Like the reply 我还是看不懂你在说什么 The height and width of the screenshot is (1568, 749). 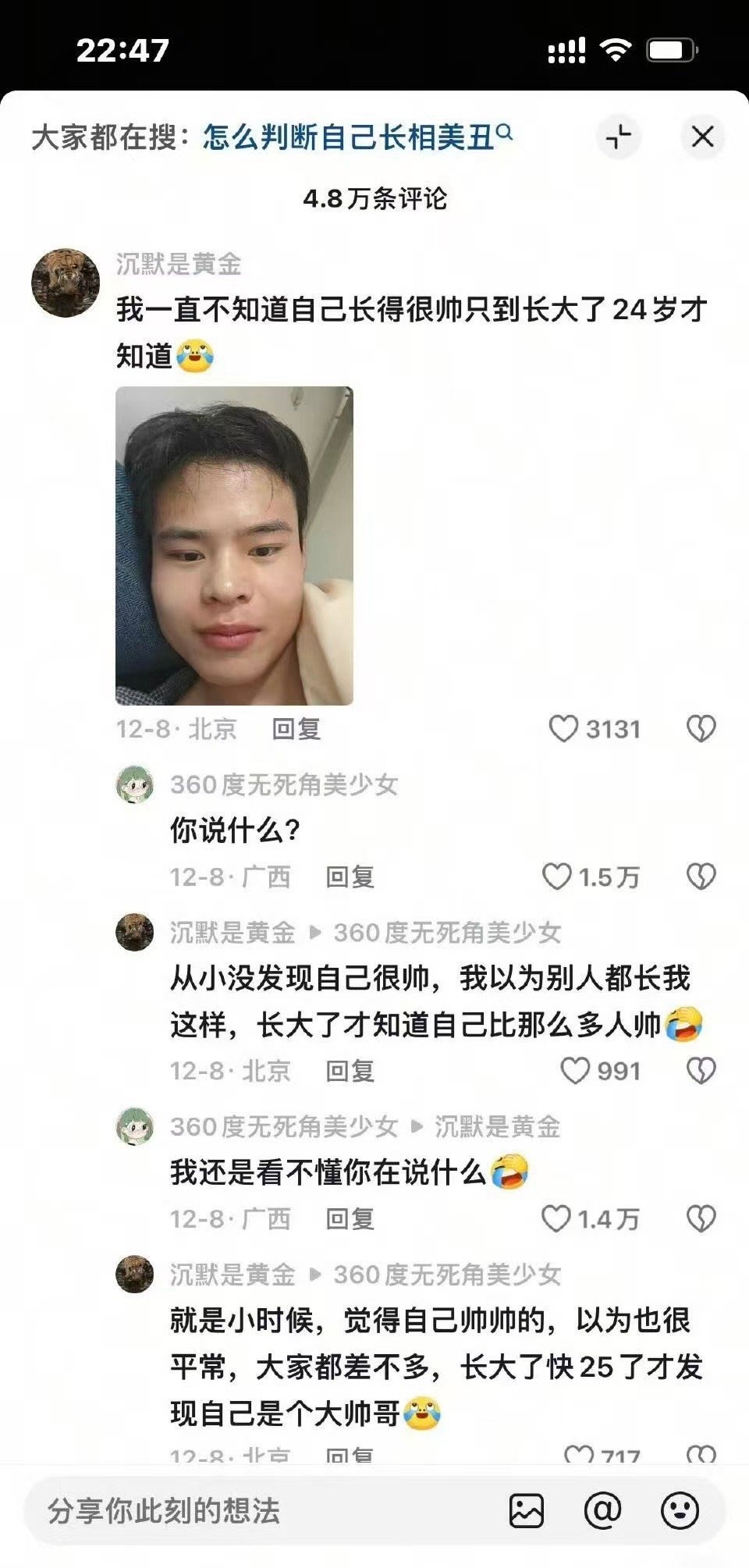point(557,1218)
